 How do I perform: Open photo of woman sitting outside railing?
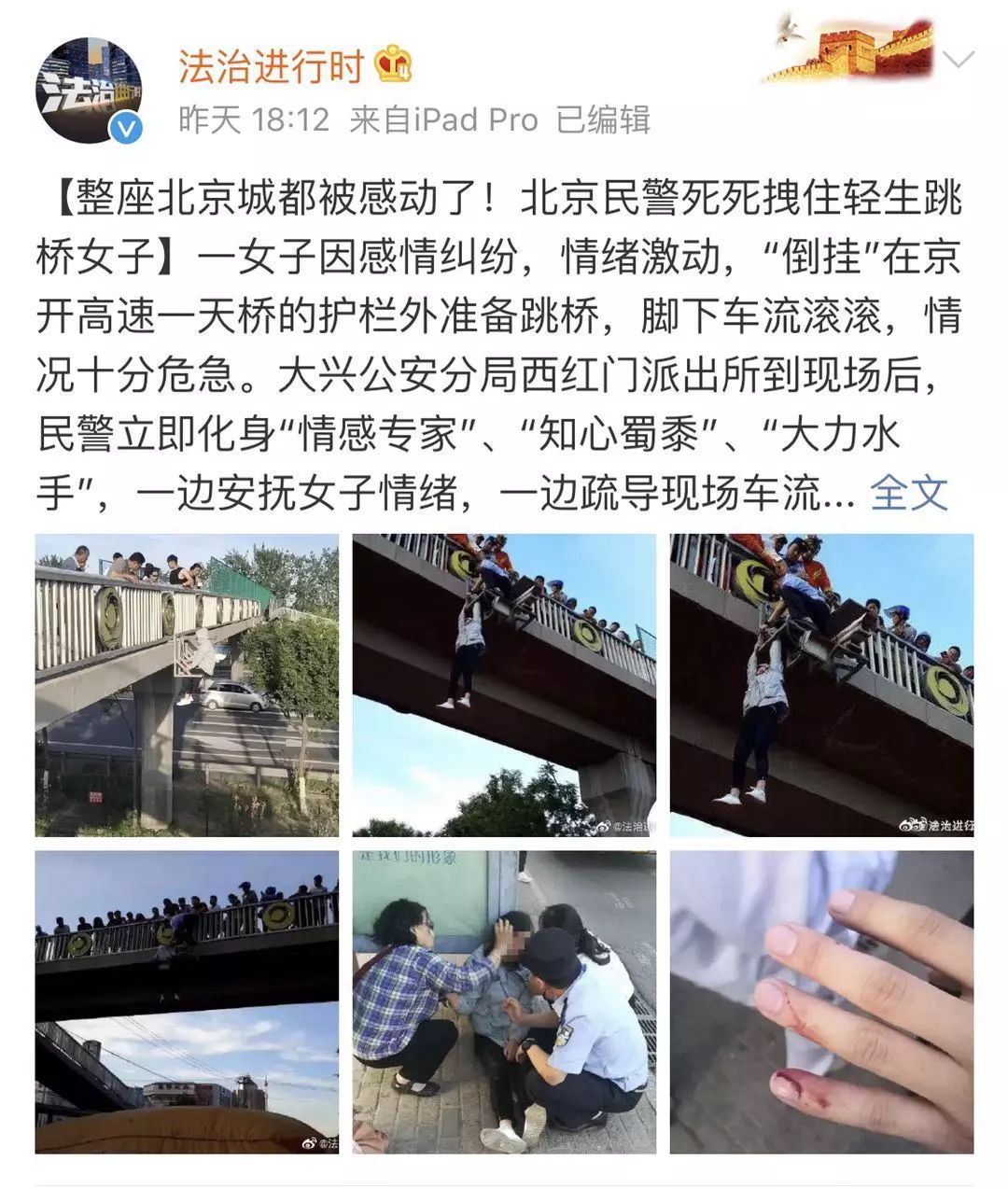click(x=187, y=685)
